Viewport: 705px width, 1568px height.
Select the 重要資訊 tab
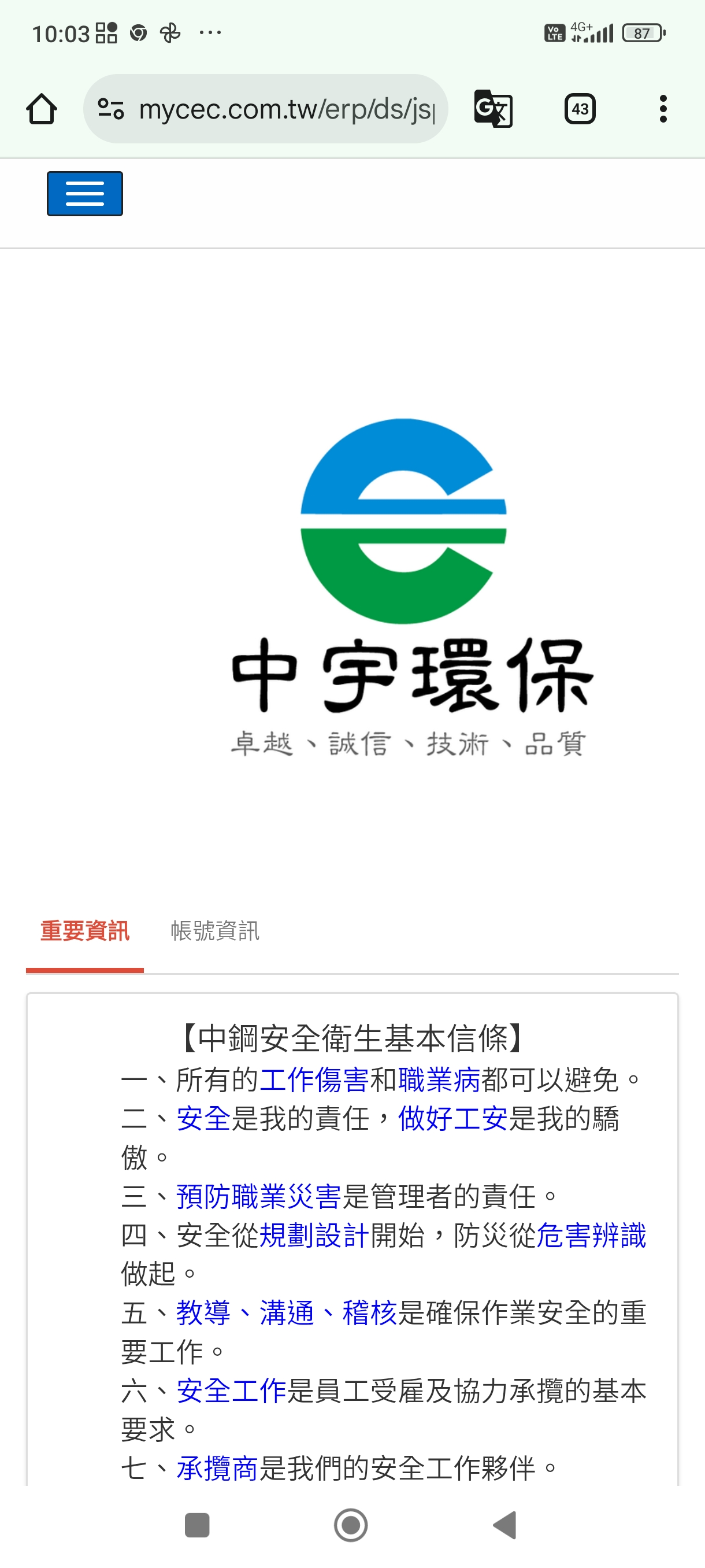pyautogui.click(x=84, y=931)
